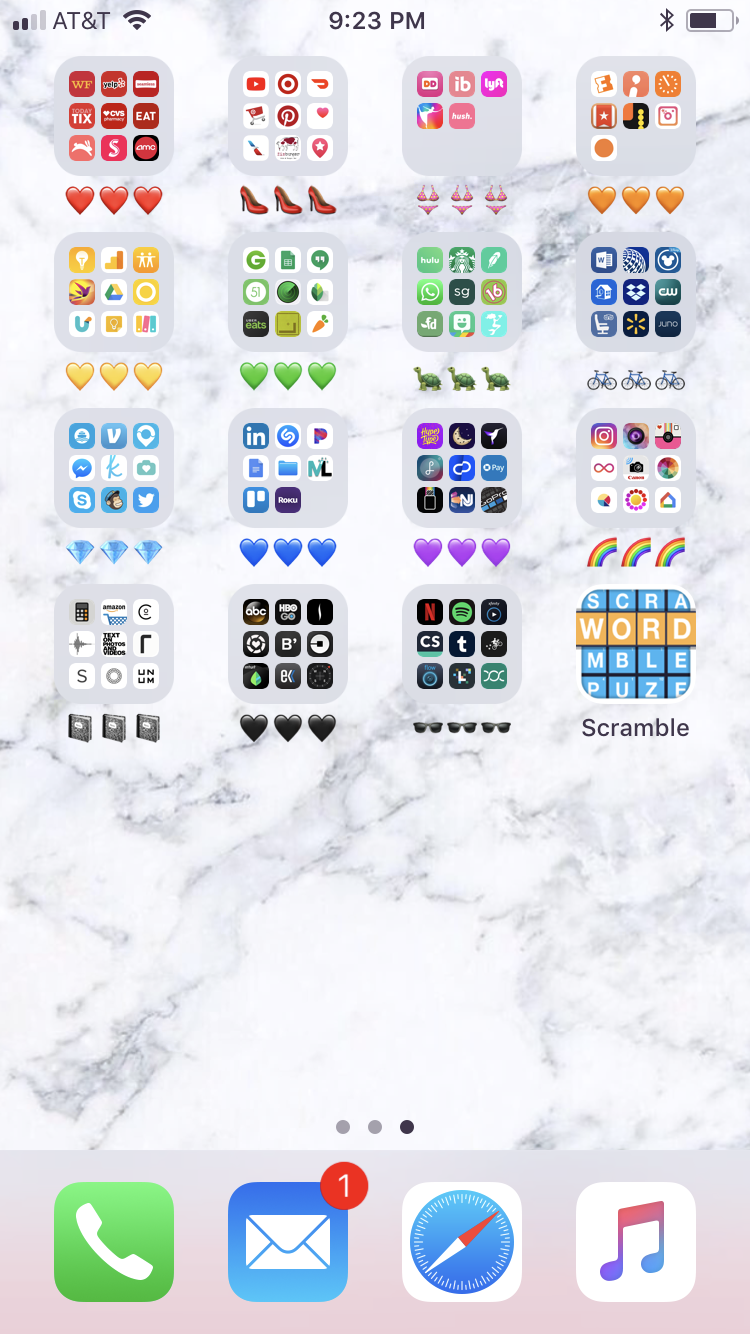
Task: Open the rainbow emoji folder
Action: click(636, 468)
